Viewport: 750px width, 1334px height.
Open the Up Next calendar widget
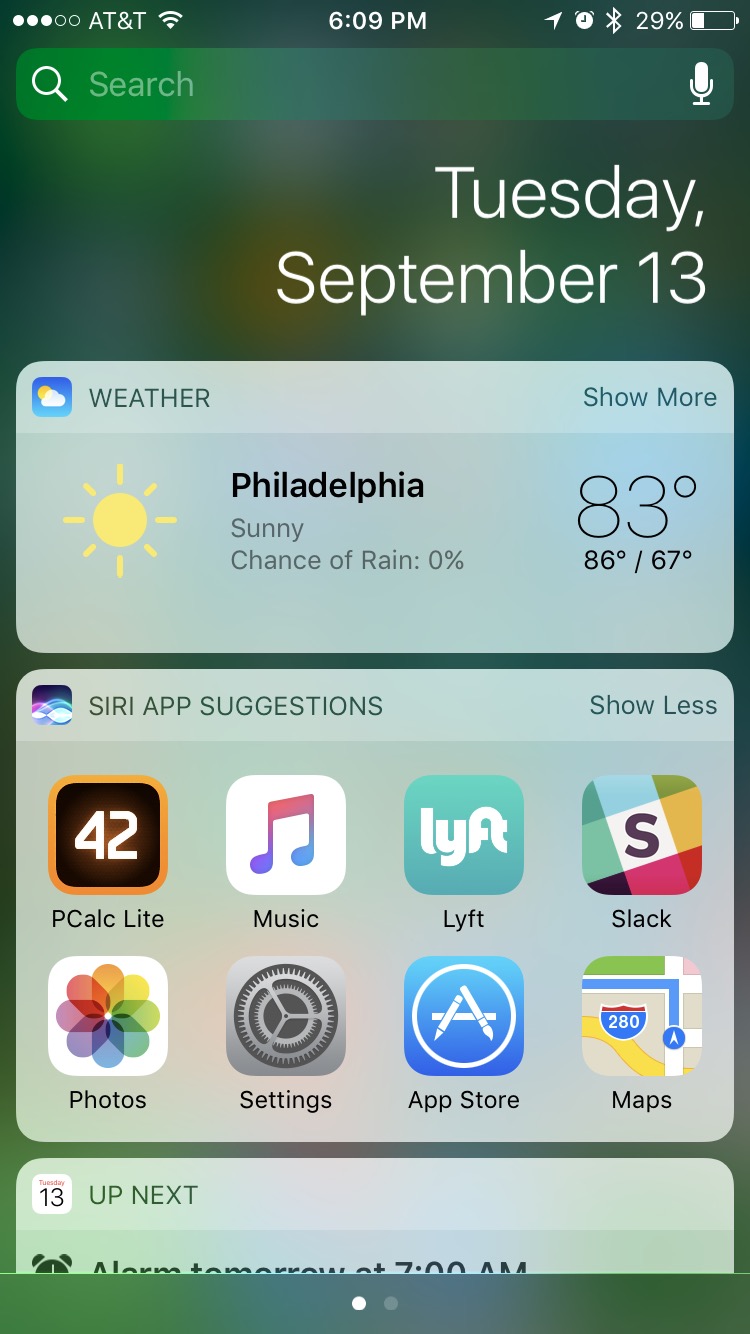coord(374,1195)
